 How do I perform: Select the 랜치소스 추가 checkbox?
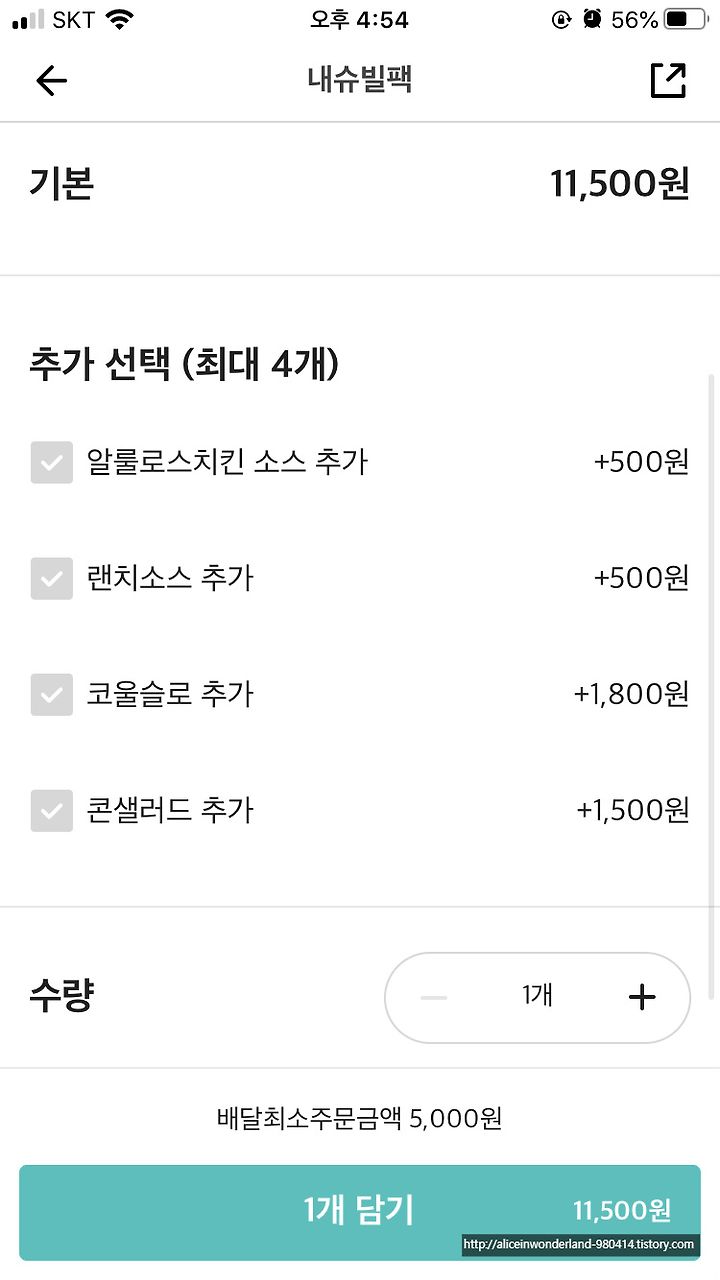[52, 578]
